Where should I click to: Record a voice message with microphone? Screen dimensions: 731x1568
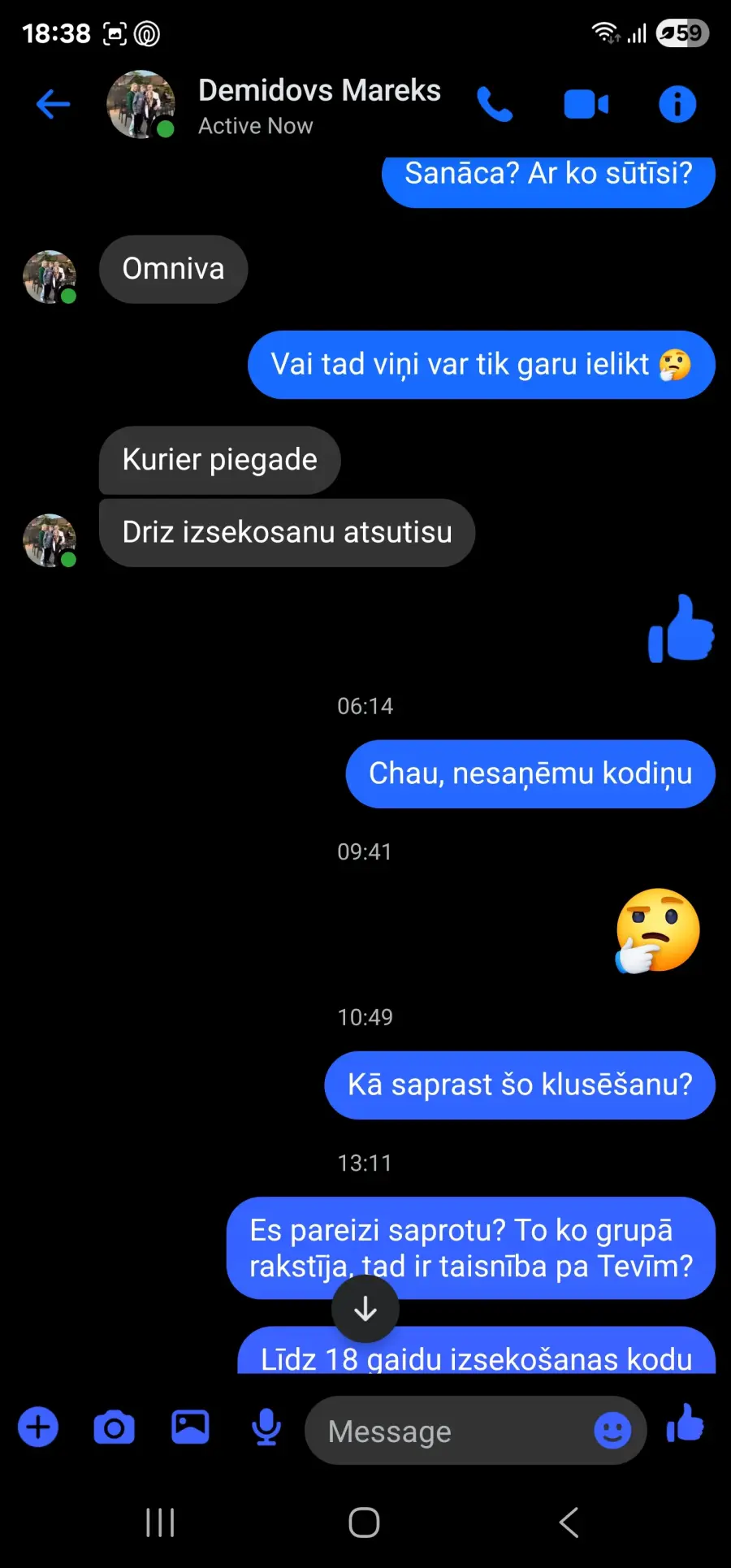(x=266, y=1427)
